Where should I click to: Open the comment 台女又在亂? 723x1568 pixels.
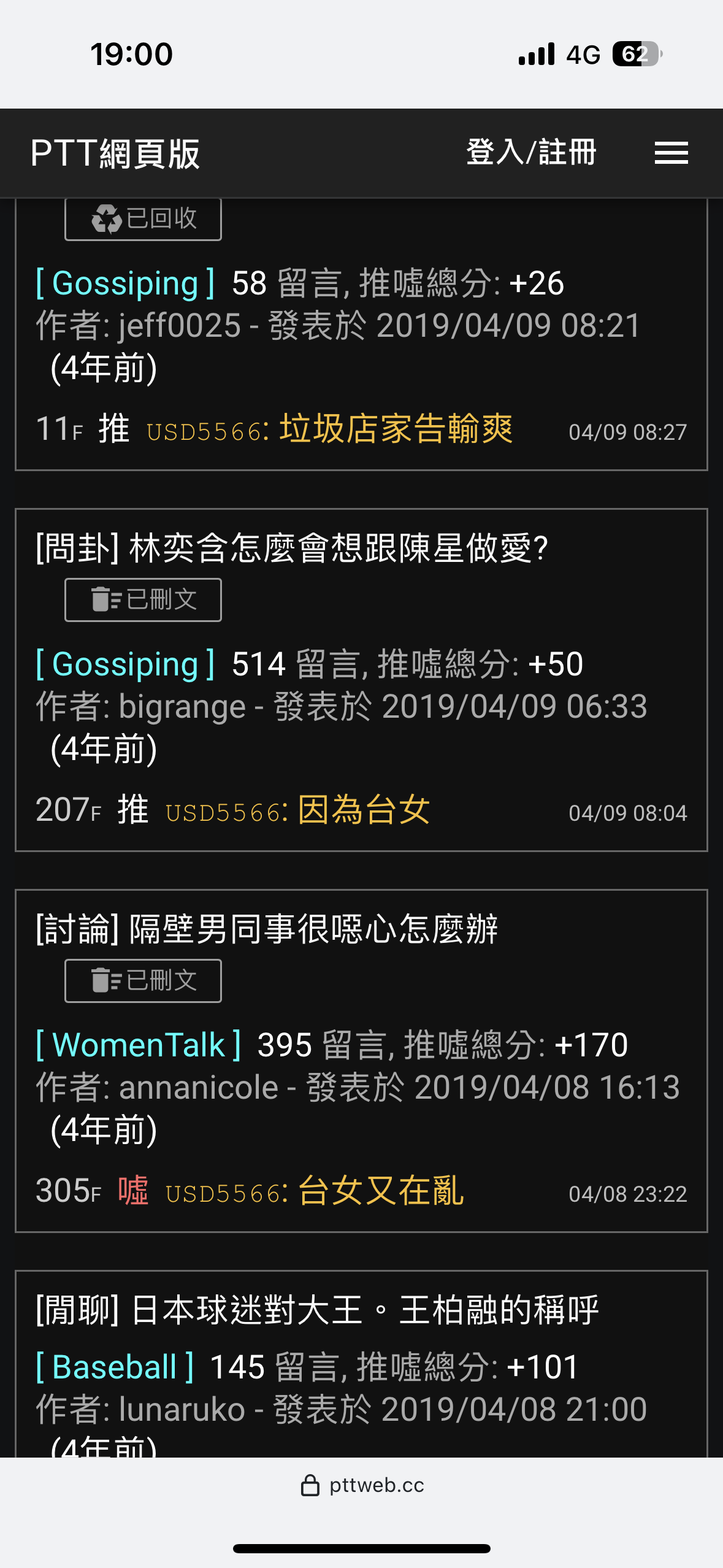[361, 1191]
